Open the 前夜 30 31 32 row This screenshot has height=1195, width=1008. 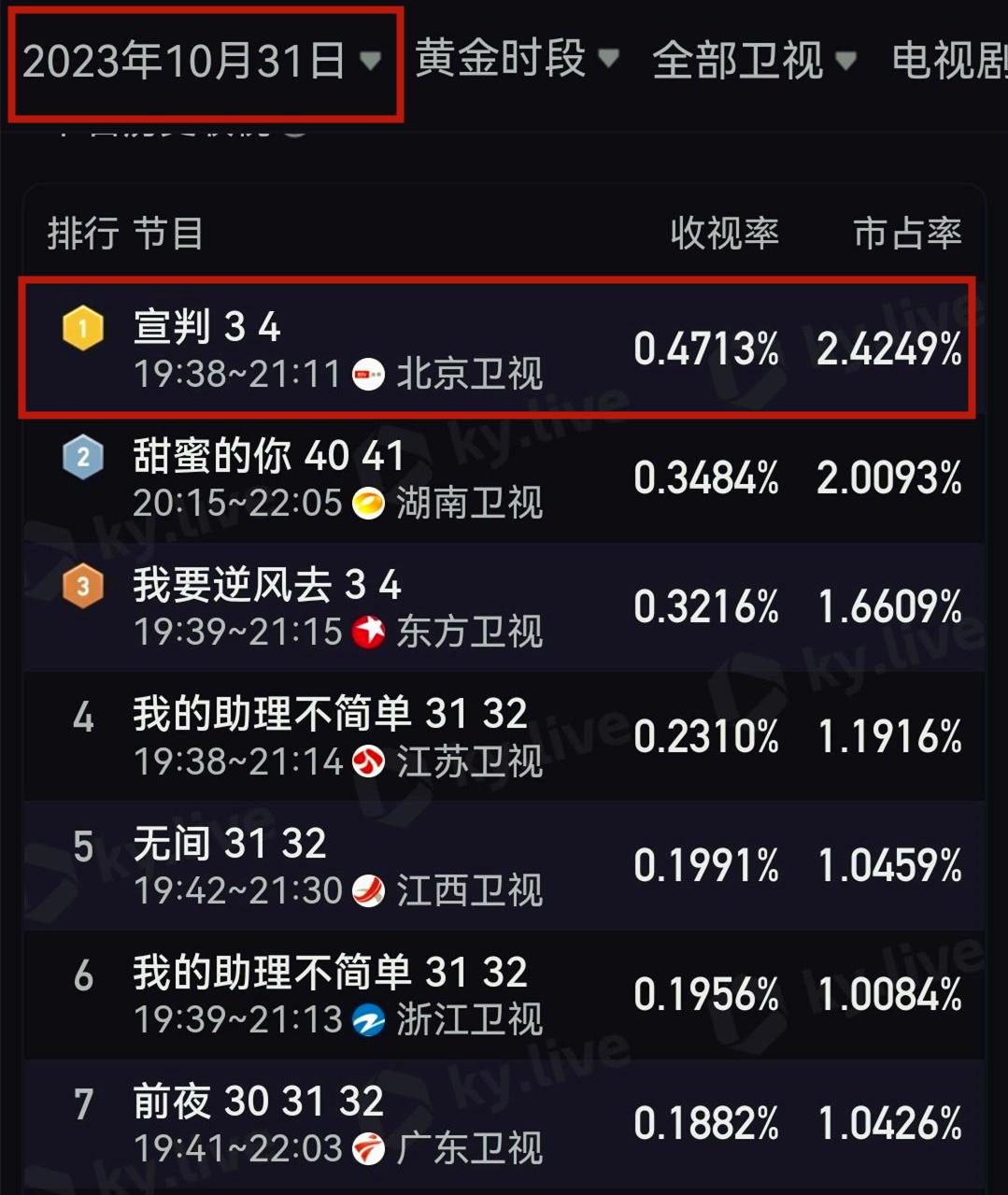coord(500,1123)
